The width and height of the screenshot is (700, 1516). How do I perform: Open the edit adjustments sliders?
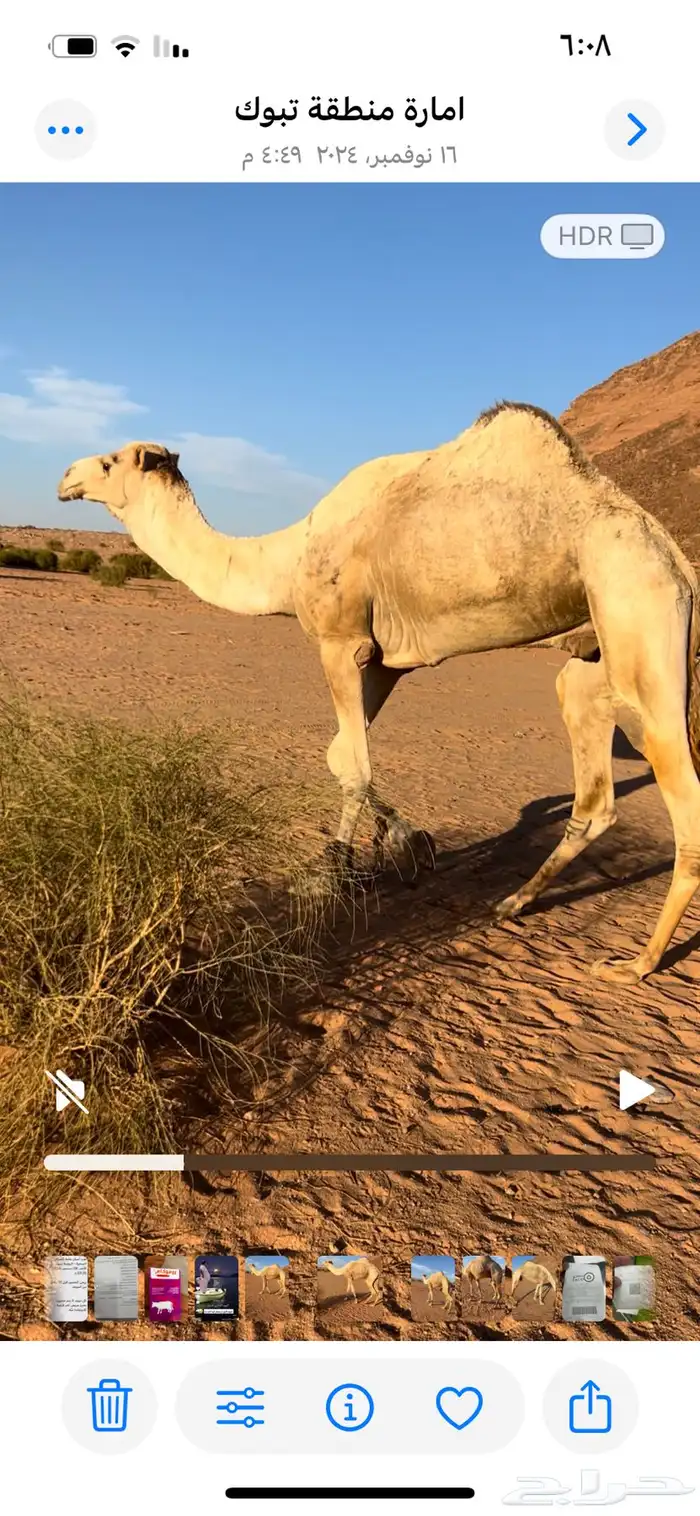tap(240, 1407)
